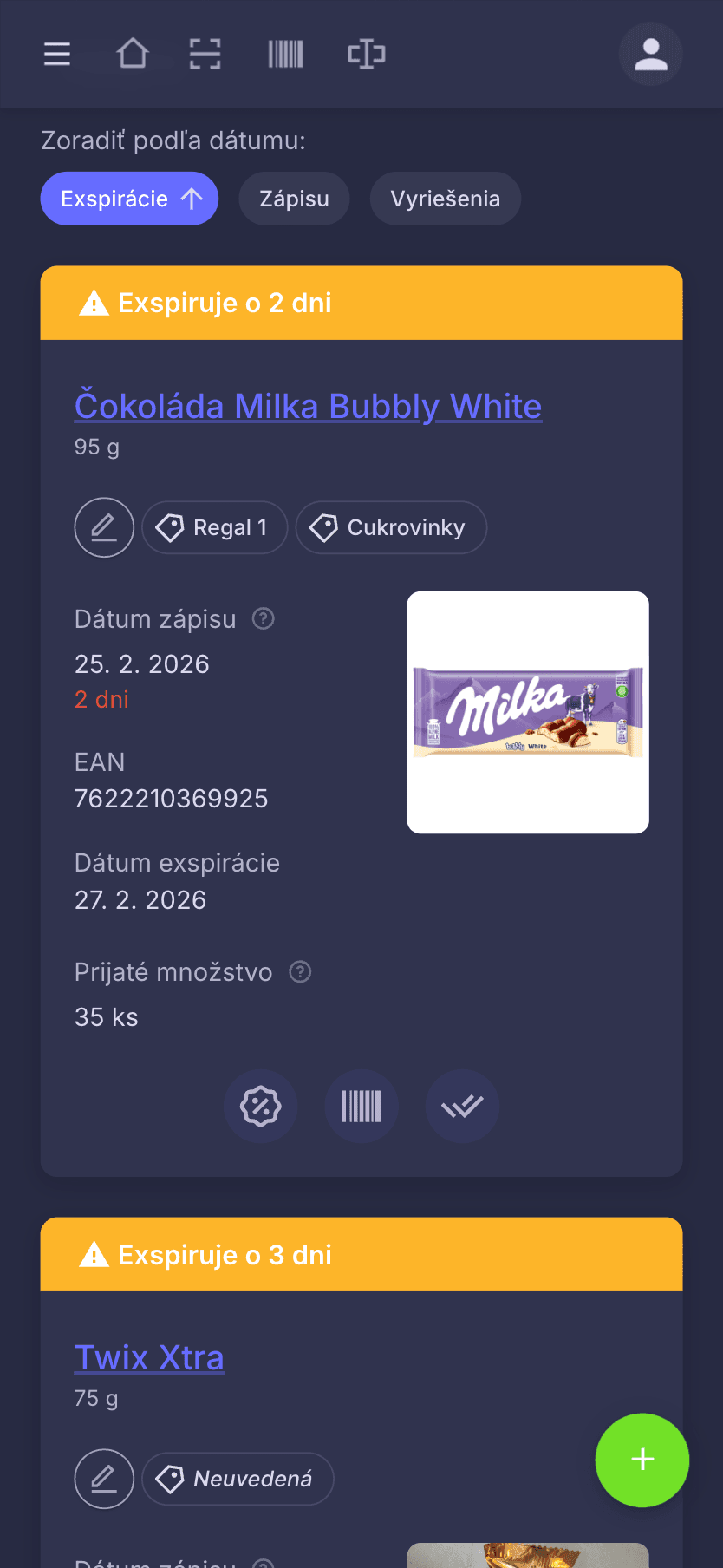Show help for Prijaté množstvo

click(299, 971)
